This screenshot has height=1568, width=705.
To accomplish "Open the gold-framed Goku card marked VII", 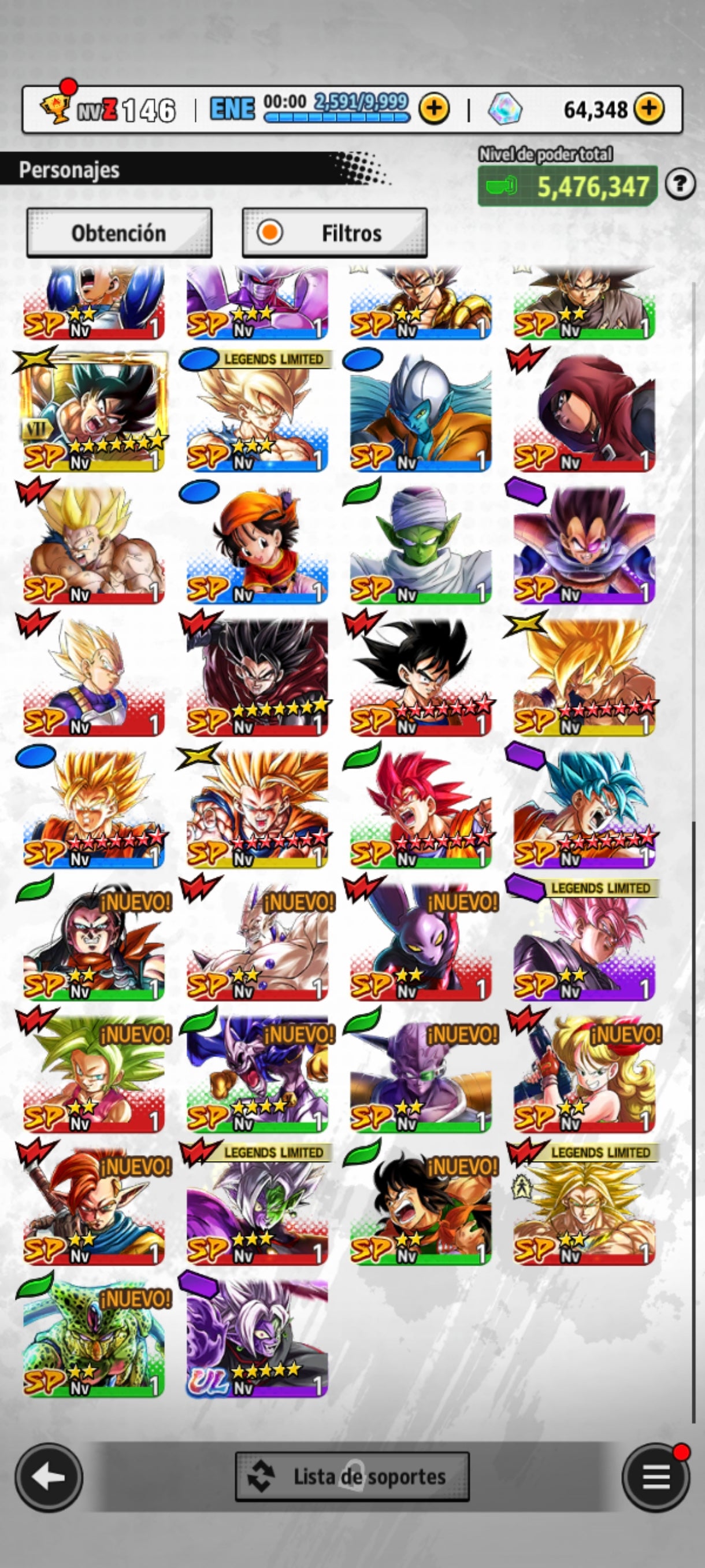I will (94, 412).
